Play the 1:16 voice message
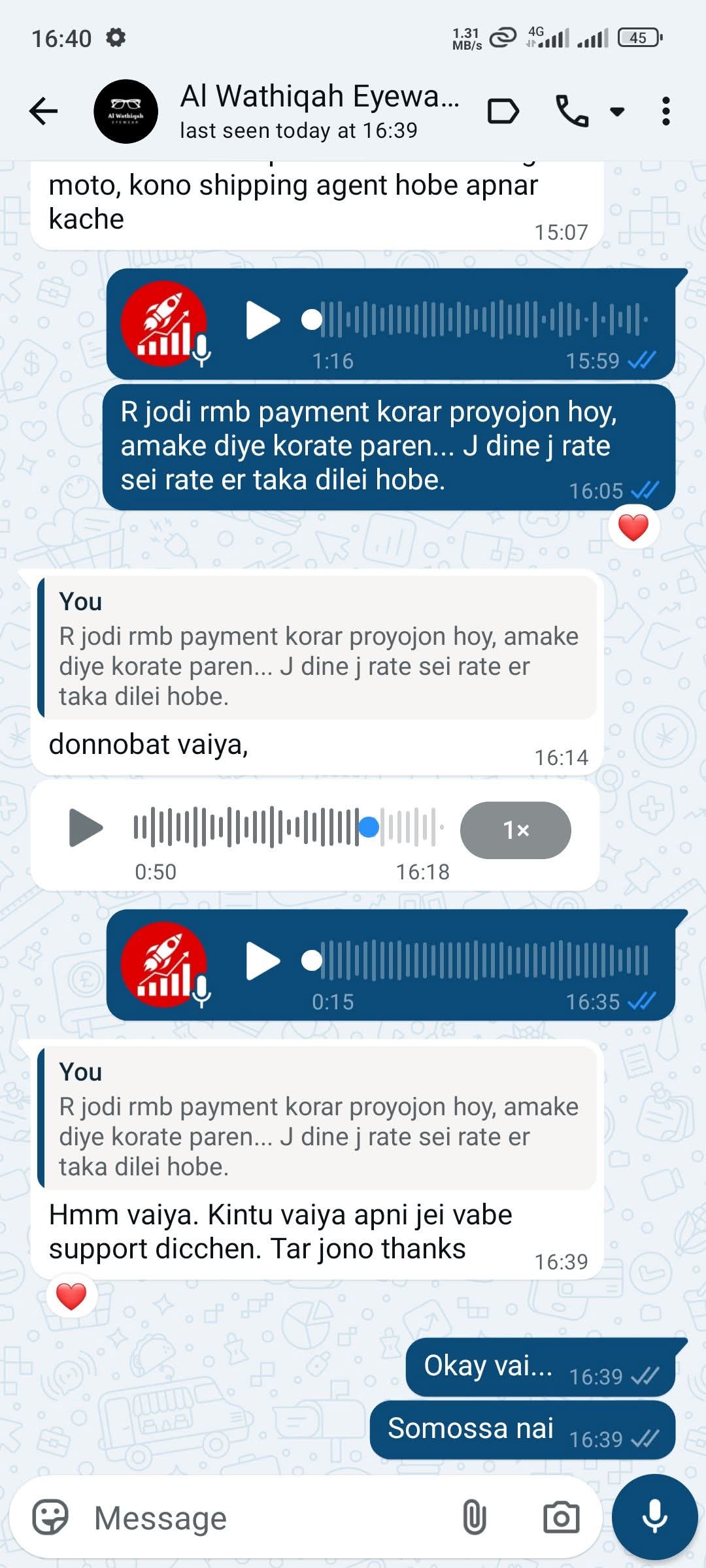The height and width of the screenshot is (1568, 706). click(x=263, y=320)
